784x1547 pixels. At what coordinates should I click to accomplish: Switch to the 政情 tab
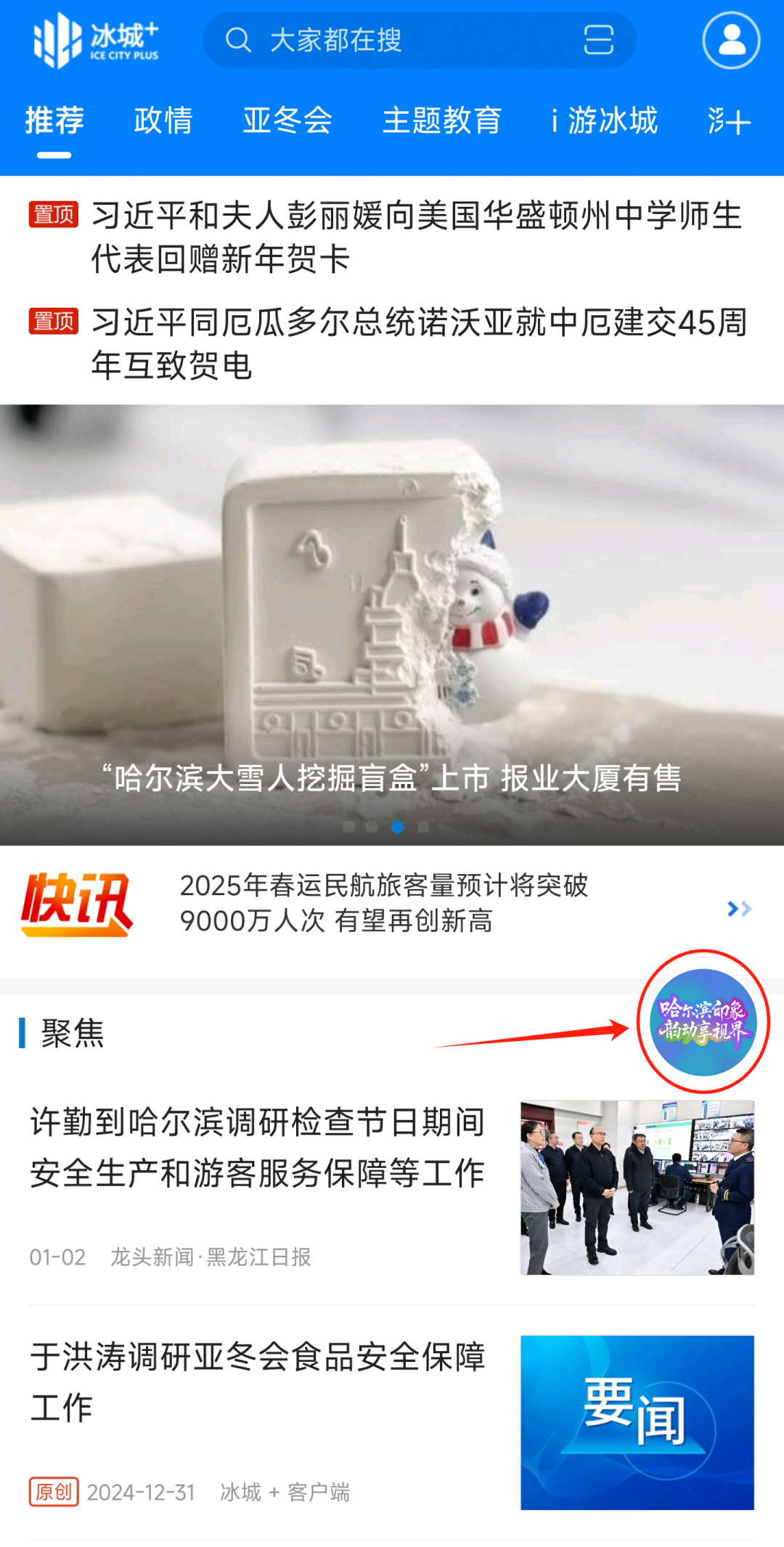click(163, 121)
